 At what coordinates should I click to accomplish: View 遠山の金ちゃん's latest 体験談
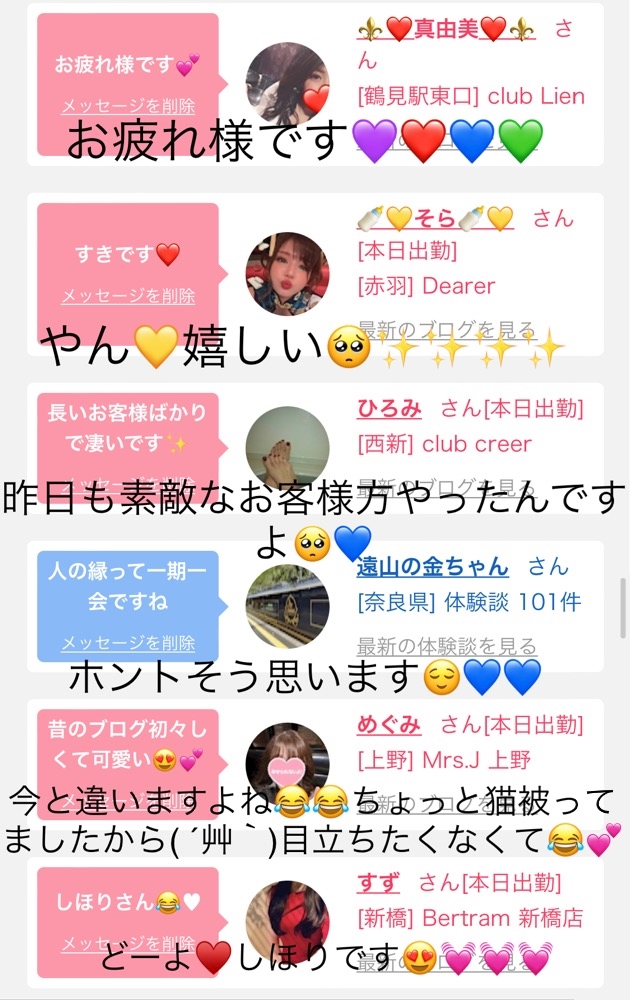[446, 646]
